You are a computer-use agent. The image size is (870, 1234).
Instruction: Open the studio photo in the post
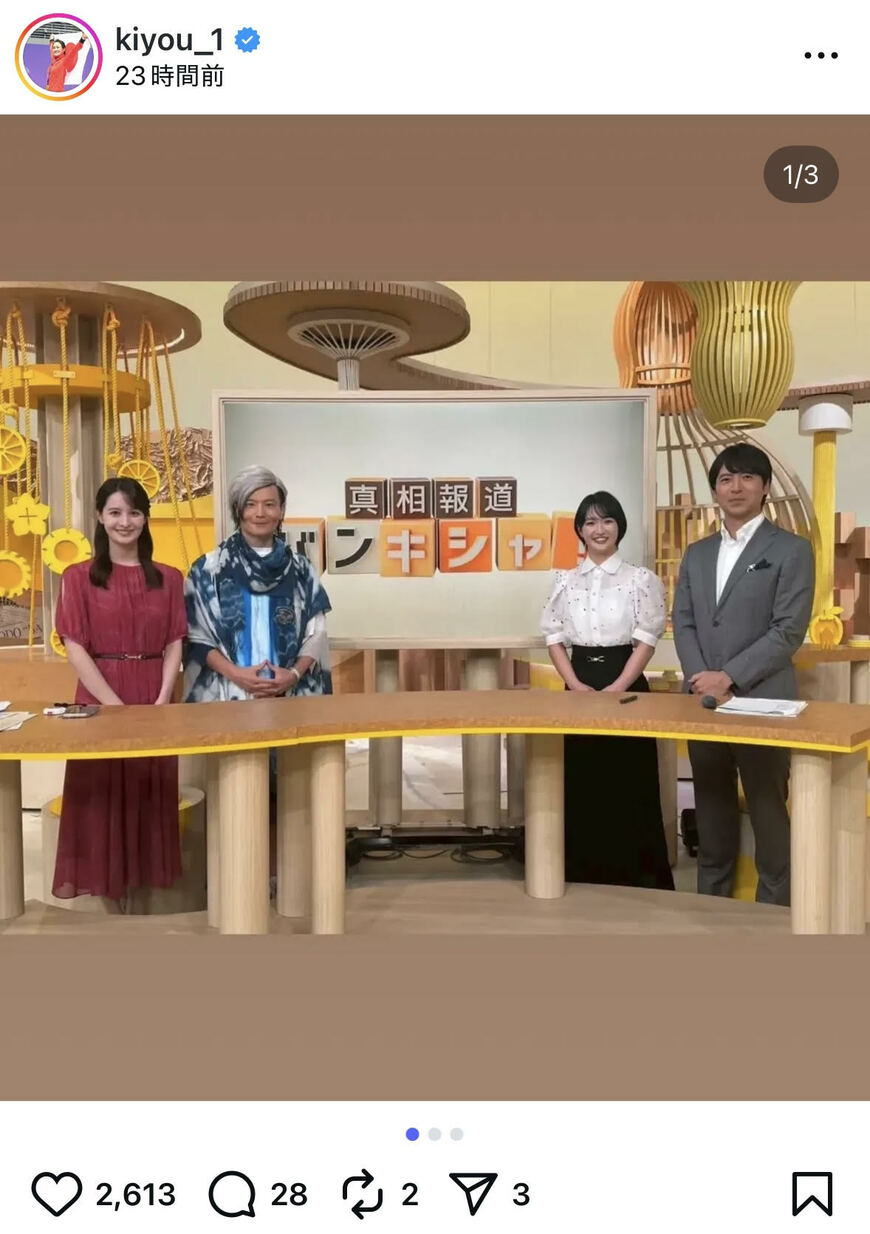click(435, 606)
